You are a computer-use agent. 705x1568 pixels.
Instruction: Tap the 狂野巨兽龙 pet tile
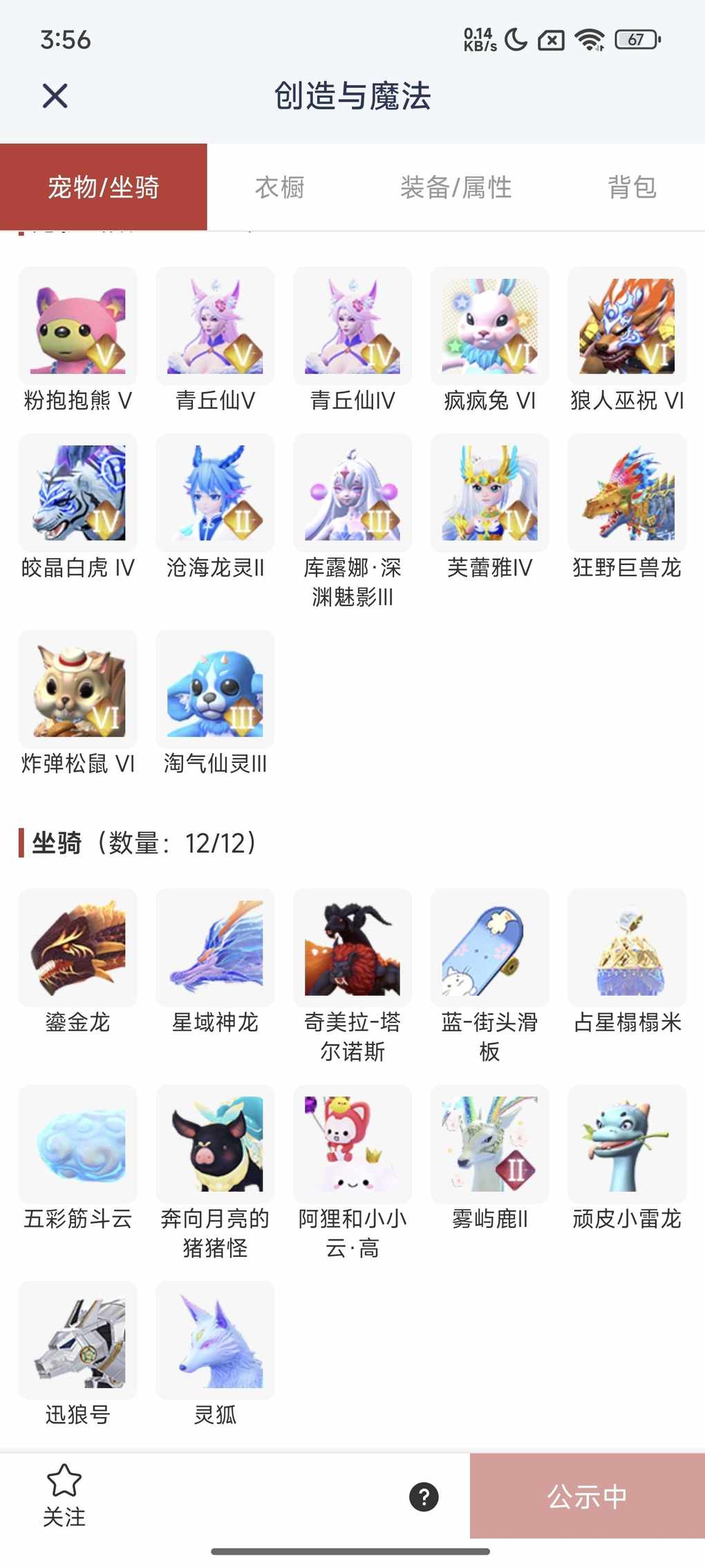[x=627, y=493]
